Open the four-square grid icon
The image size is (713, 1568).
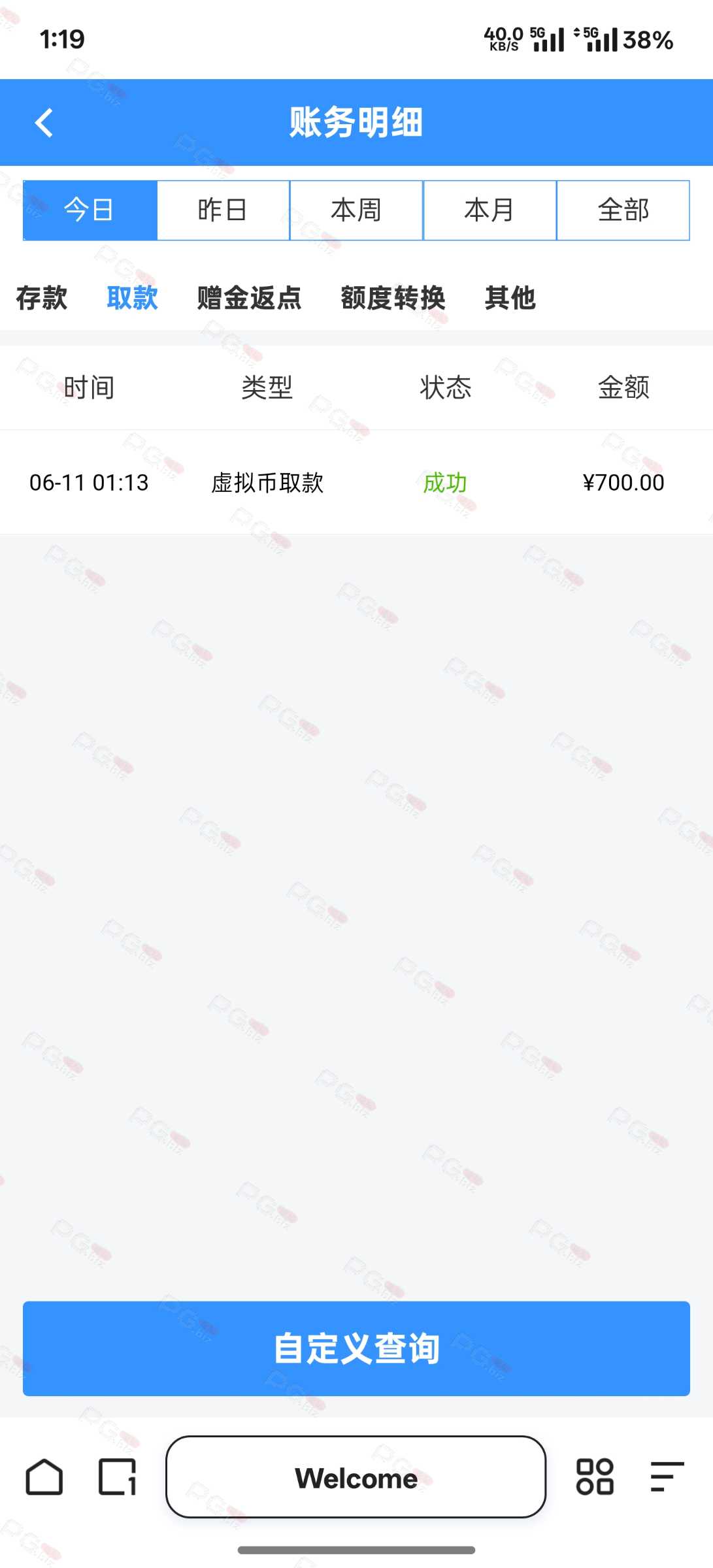[595, 1477]
